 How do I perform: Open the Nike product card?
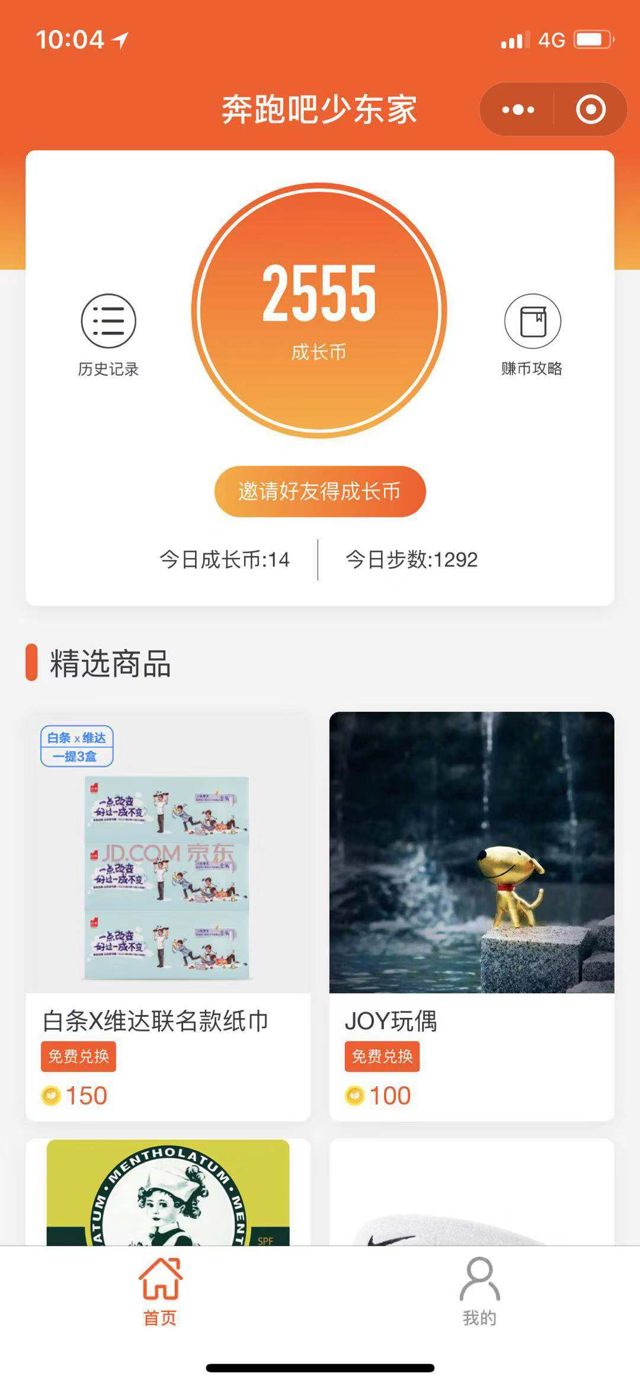tap(471, 1193)
